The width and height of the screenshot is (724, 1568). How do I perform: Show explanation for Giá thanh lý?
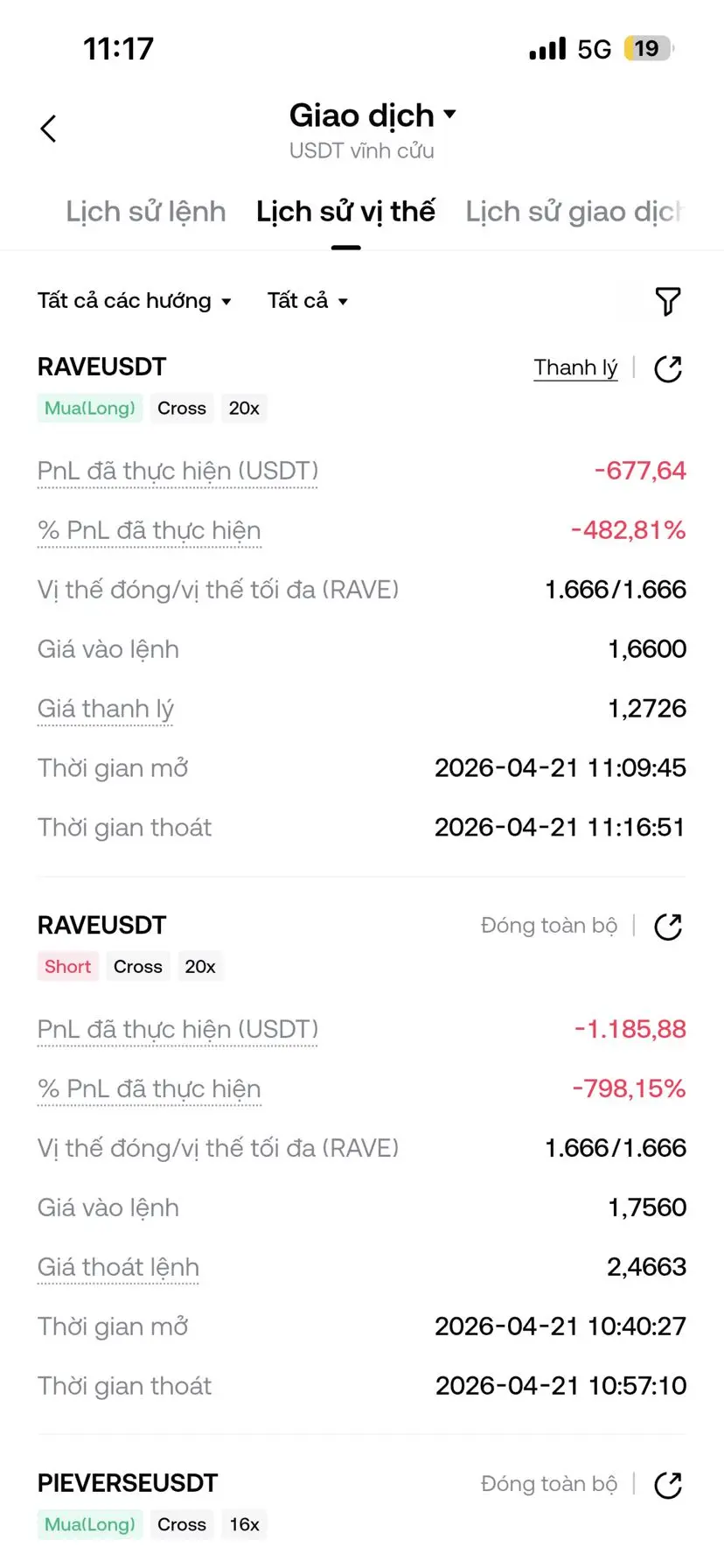105,709
